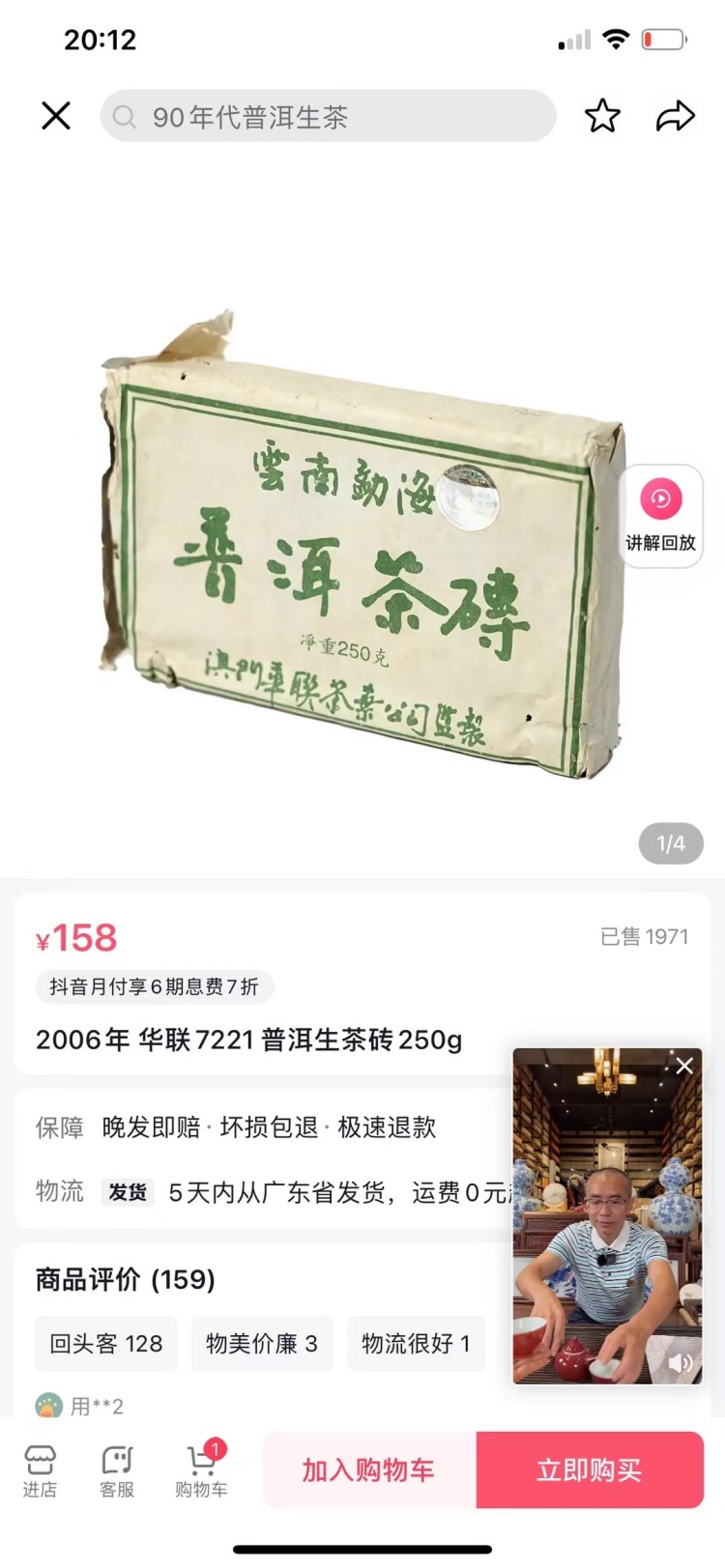The image size is (725, 1568).
Task: Open the 购物车 shopping cart
Action: (201, 1470)
